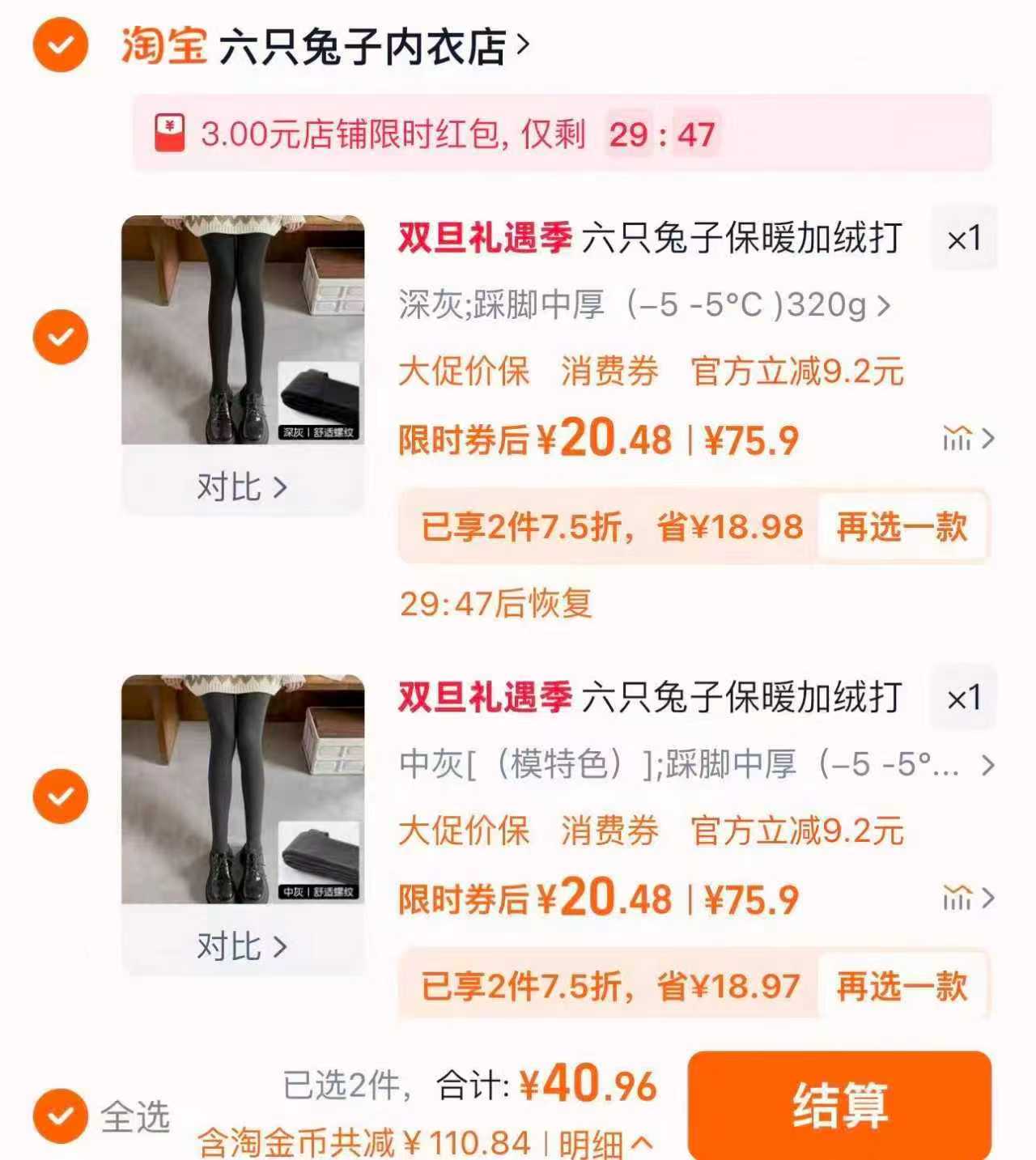Image resolution: width=1036 pixels, height=1160 pixels.
Task: Open the red envelope store coupon icon
Action: (x=168, y=132)
